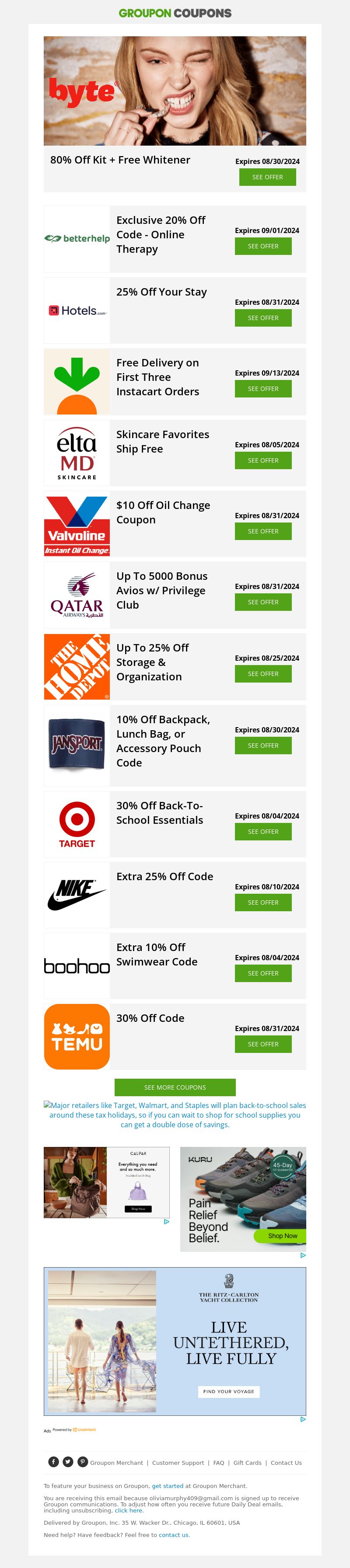Tap See Offer for byte 80% off kit
The width and height of the screenshot is (350, 1568).
click(267, 177)
